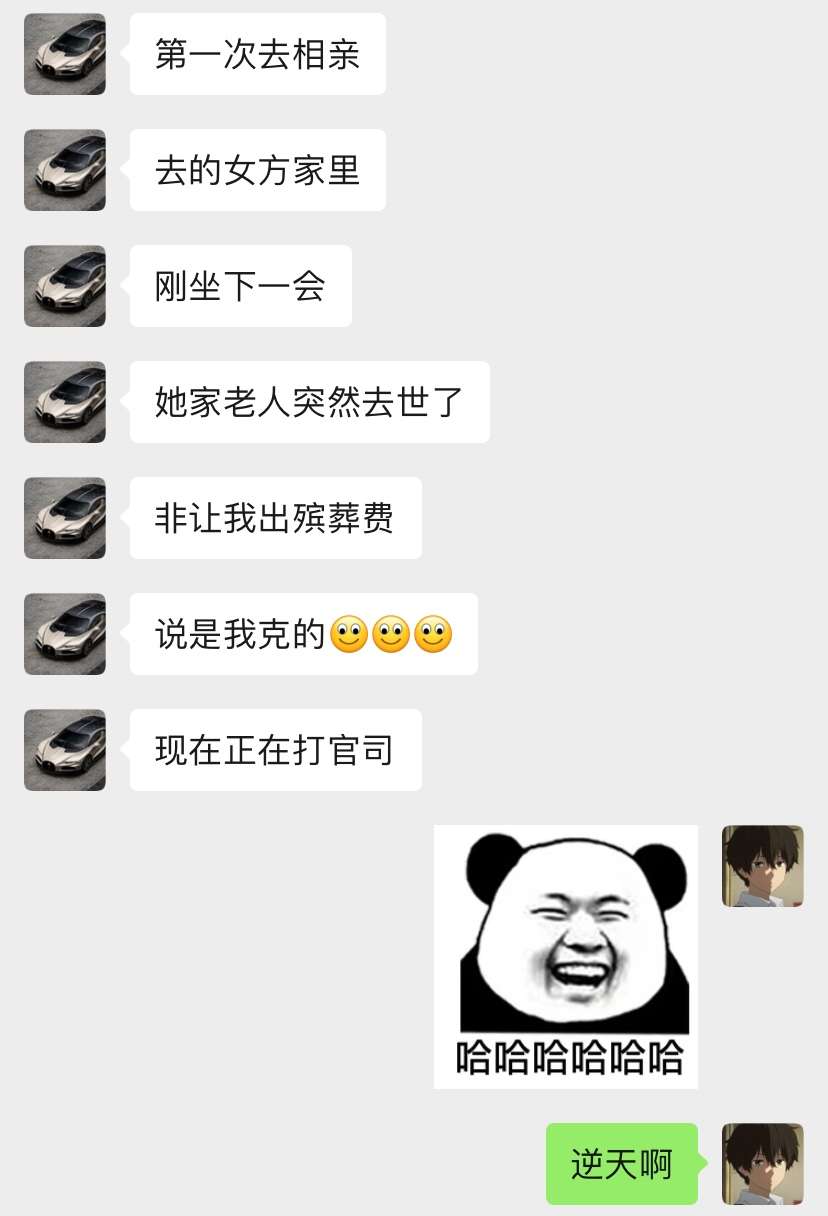Click the car avatar beside "第一次去相亲"
The width and height of the screenshot is (828, 1216).
(x=64, y=55)
